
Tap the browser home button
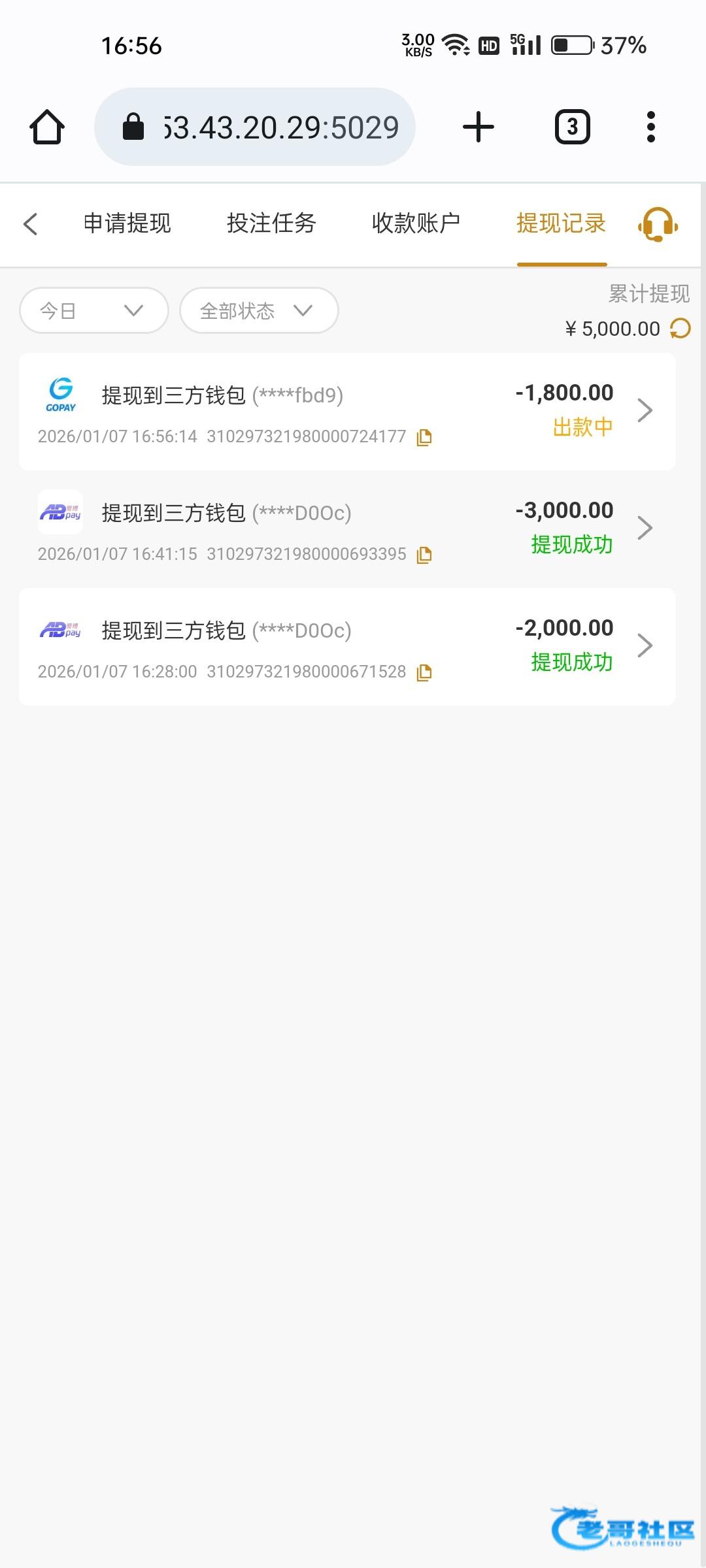coord(47,127)
